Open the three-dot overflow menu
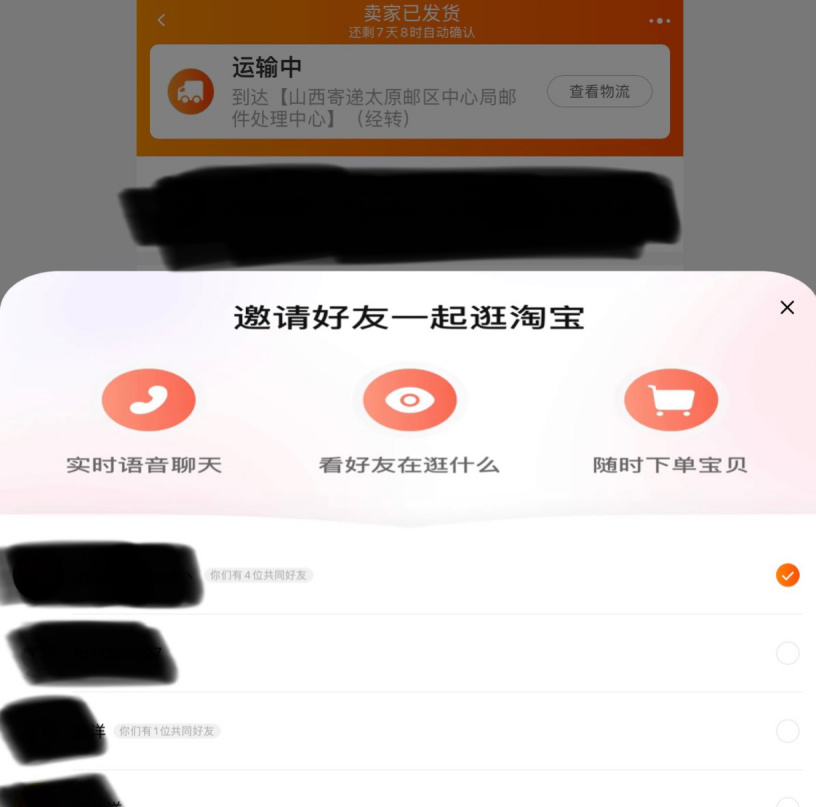 pyautogui.click(x=659, y=20)
